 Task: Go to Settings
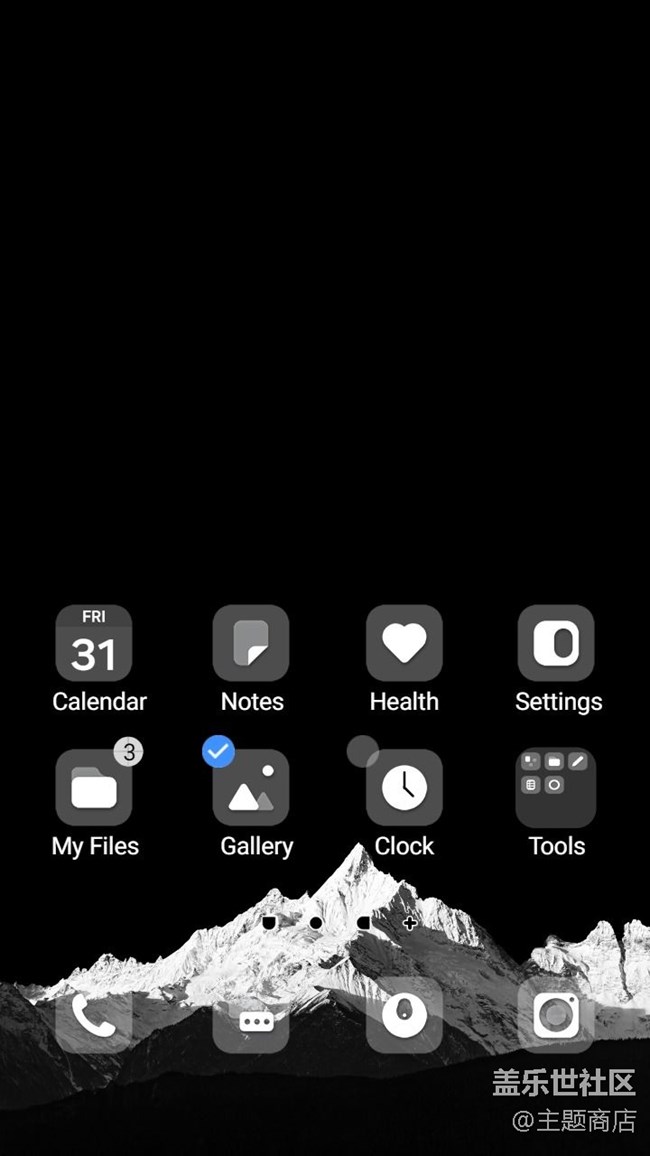[556, 643]
